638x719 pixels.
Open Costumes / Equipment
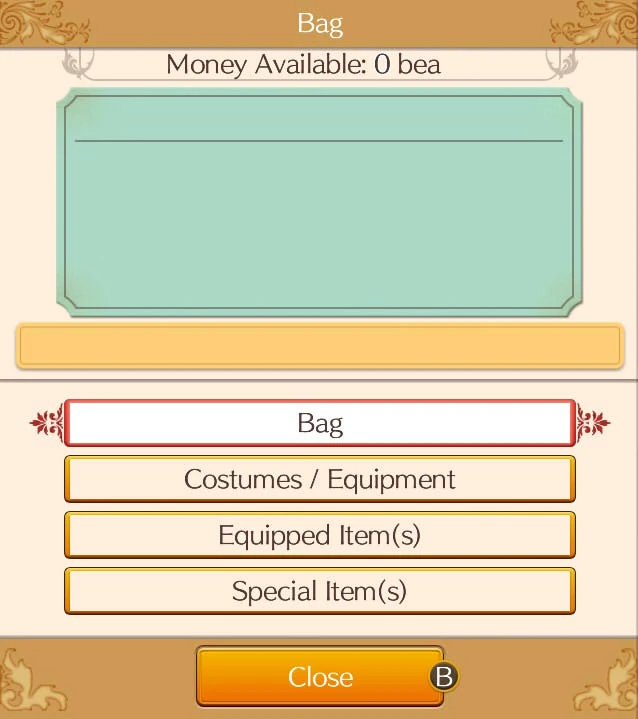320,479
